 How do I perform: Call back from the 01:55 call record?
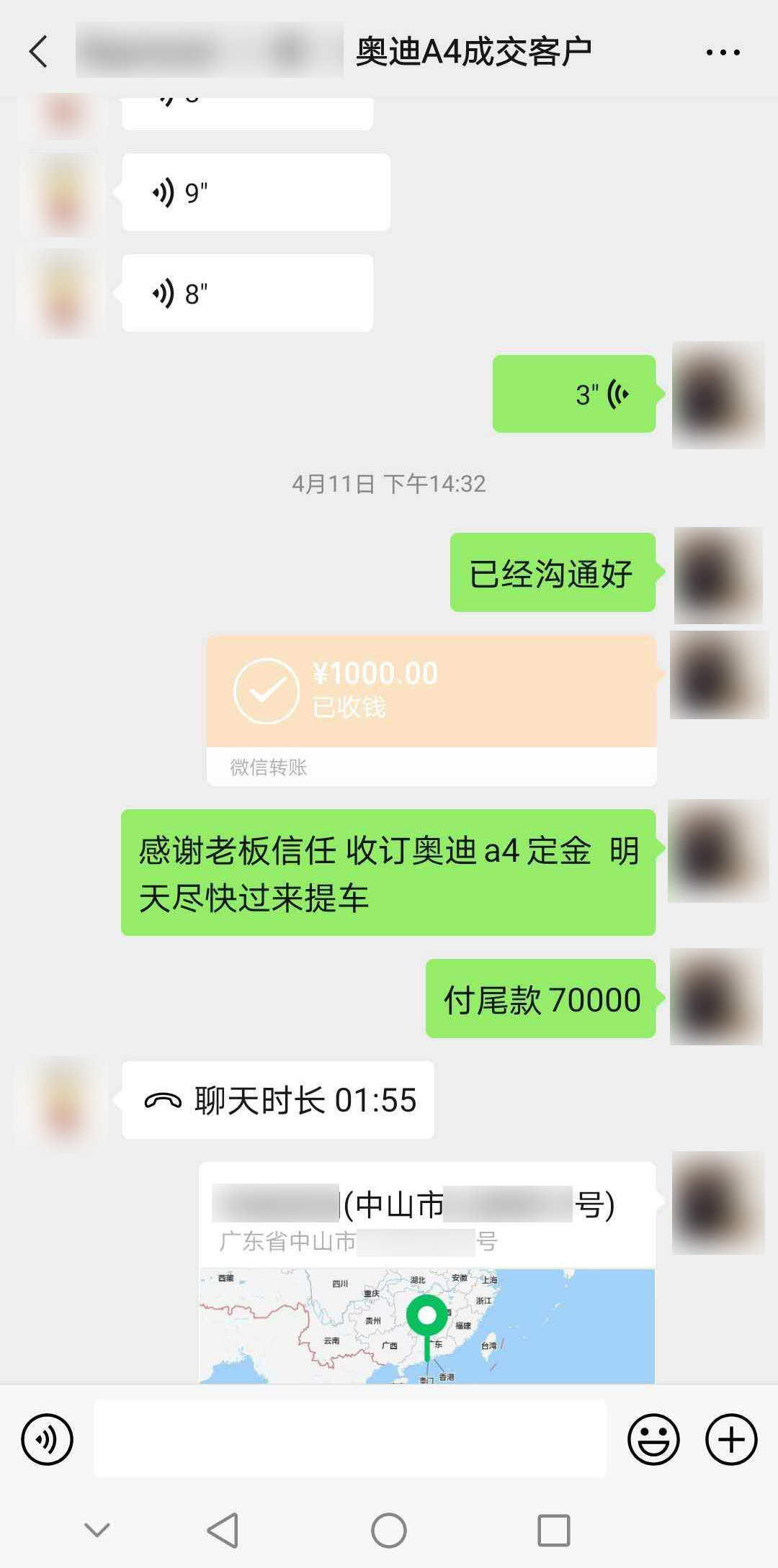pos(278,1100)
